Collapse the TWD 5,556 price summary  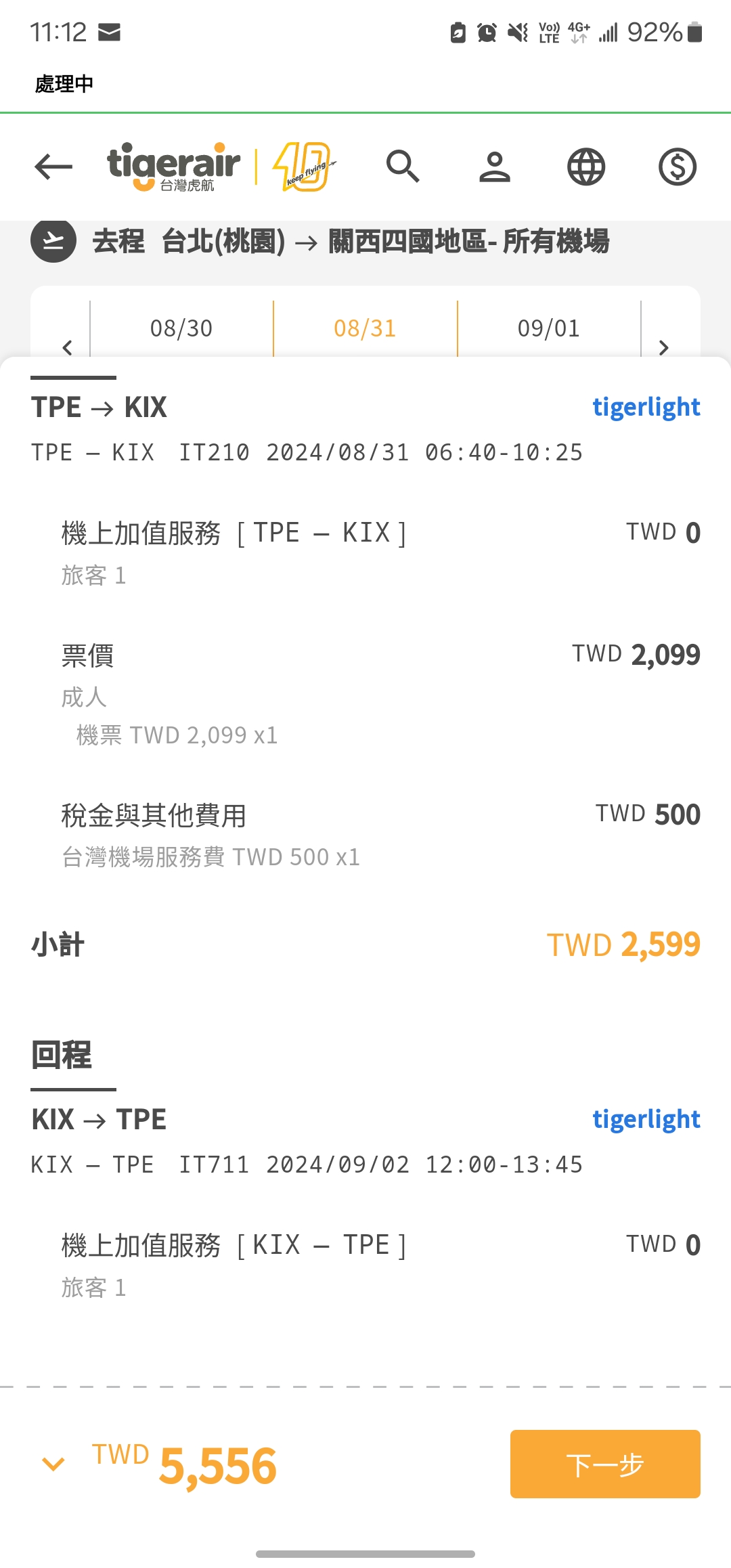[x=53, y=1464]
